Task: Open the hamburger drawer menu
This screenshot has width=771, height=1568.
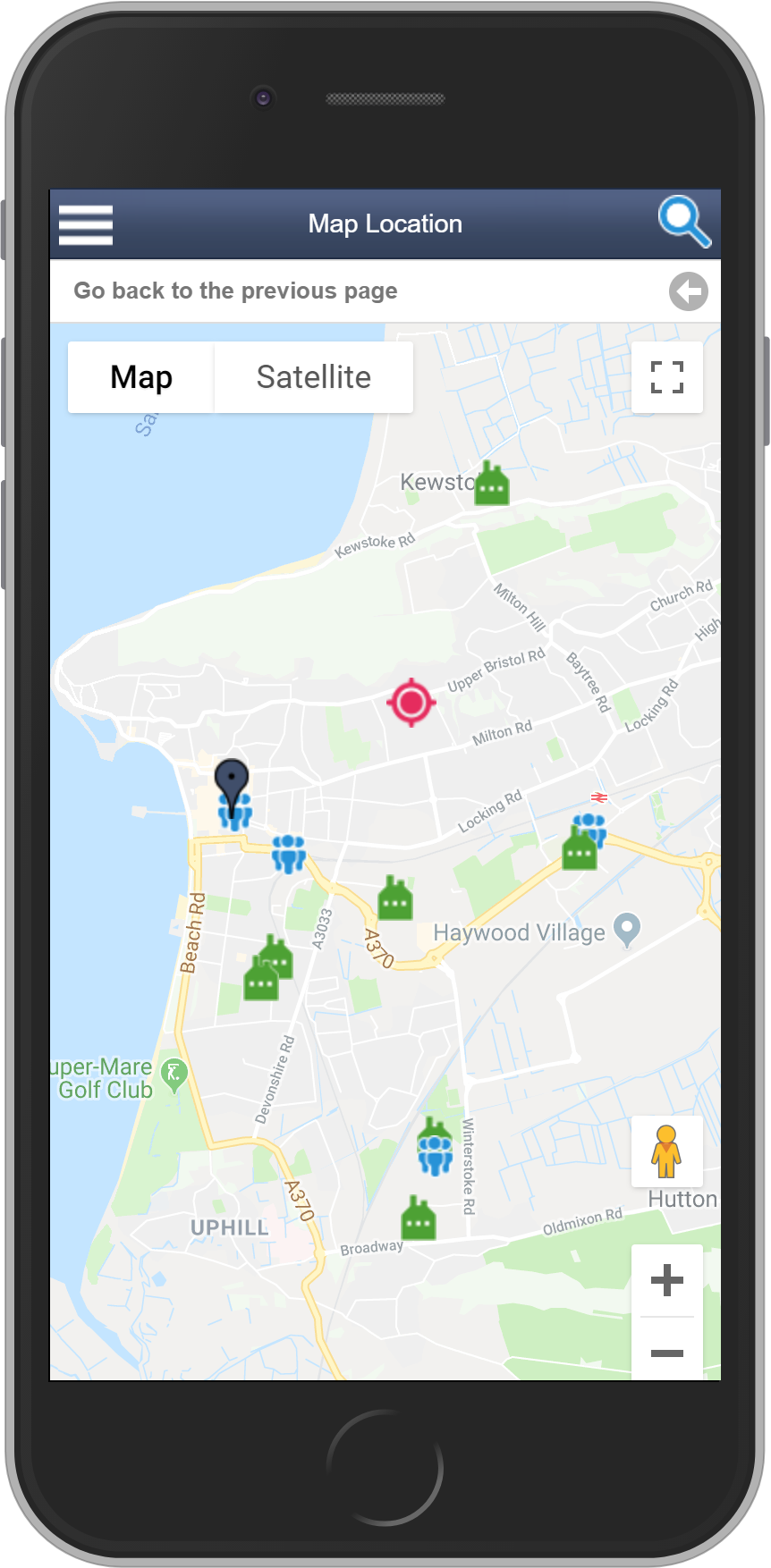Action: point(86,224)
